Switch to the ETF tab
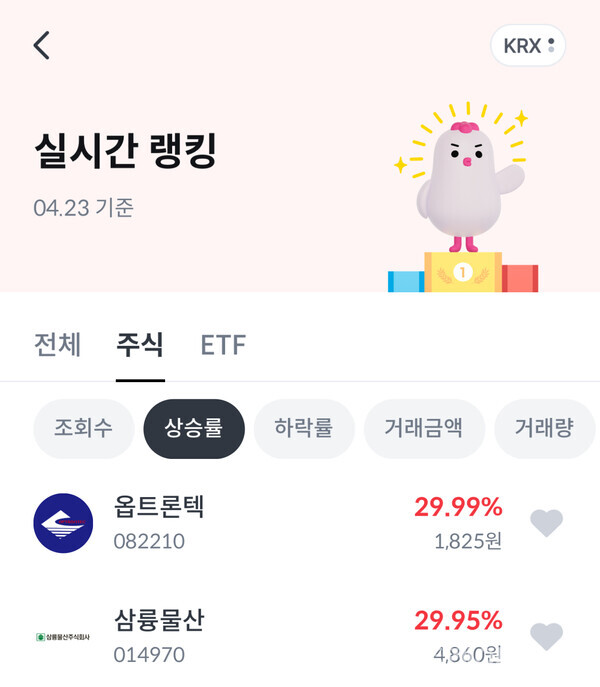600x687 pixels. click(x=223, y=345)
